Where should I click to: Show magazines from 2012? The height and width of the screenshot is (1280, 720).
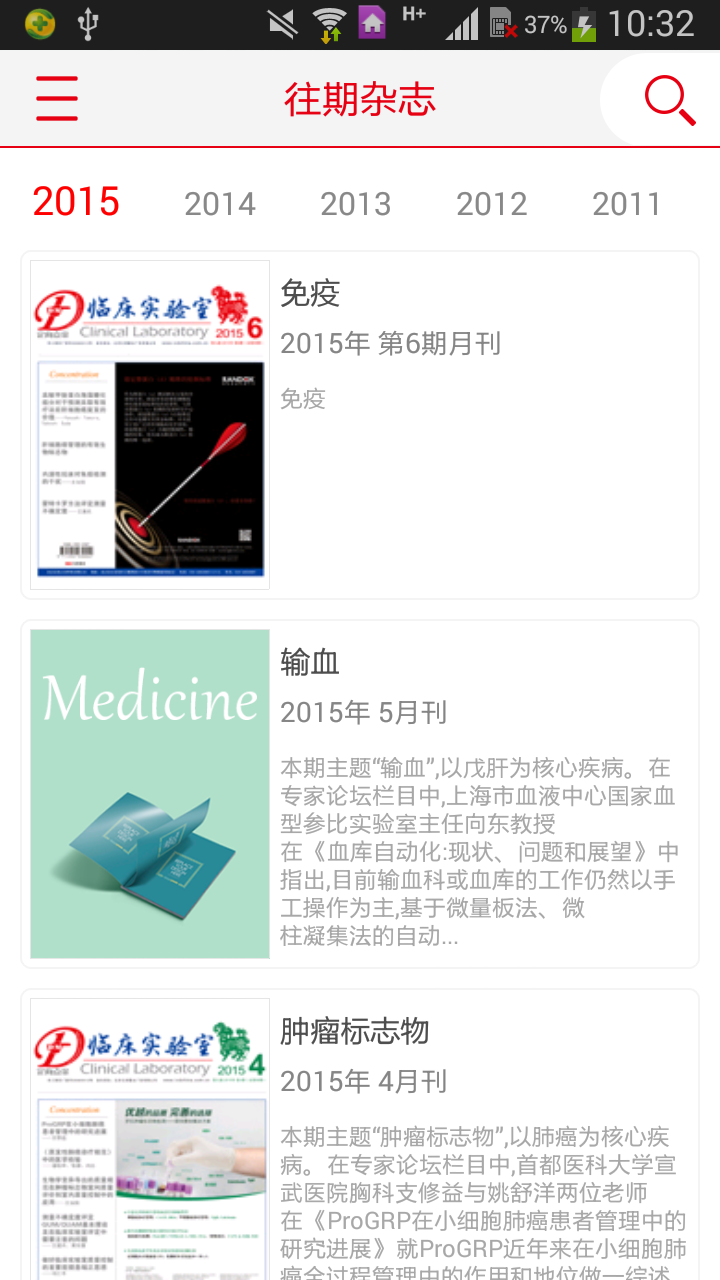point(492,203)
